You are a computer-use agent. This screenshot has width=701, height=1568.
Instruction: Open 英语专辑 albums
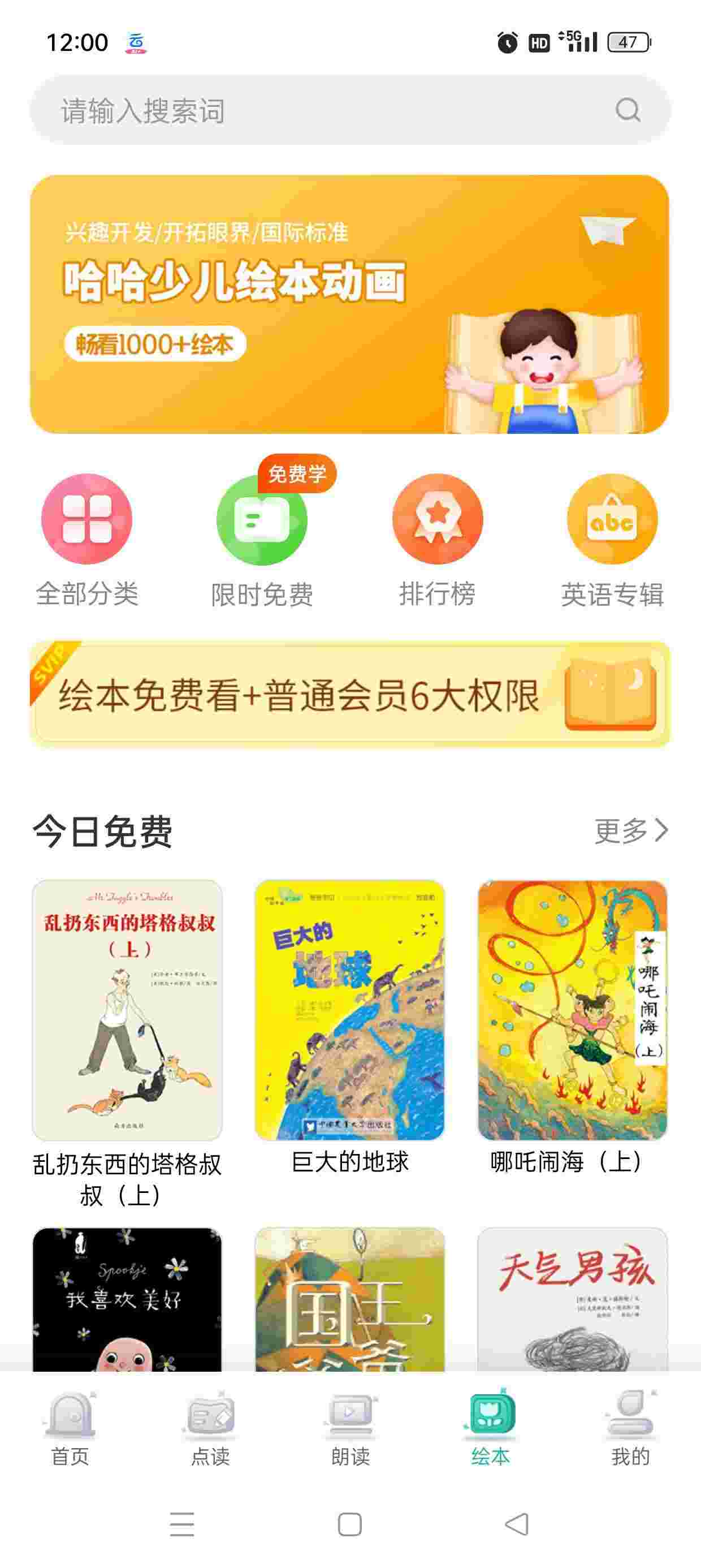612,539
